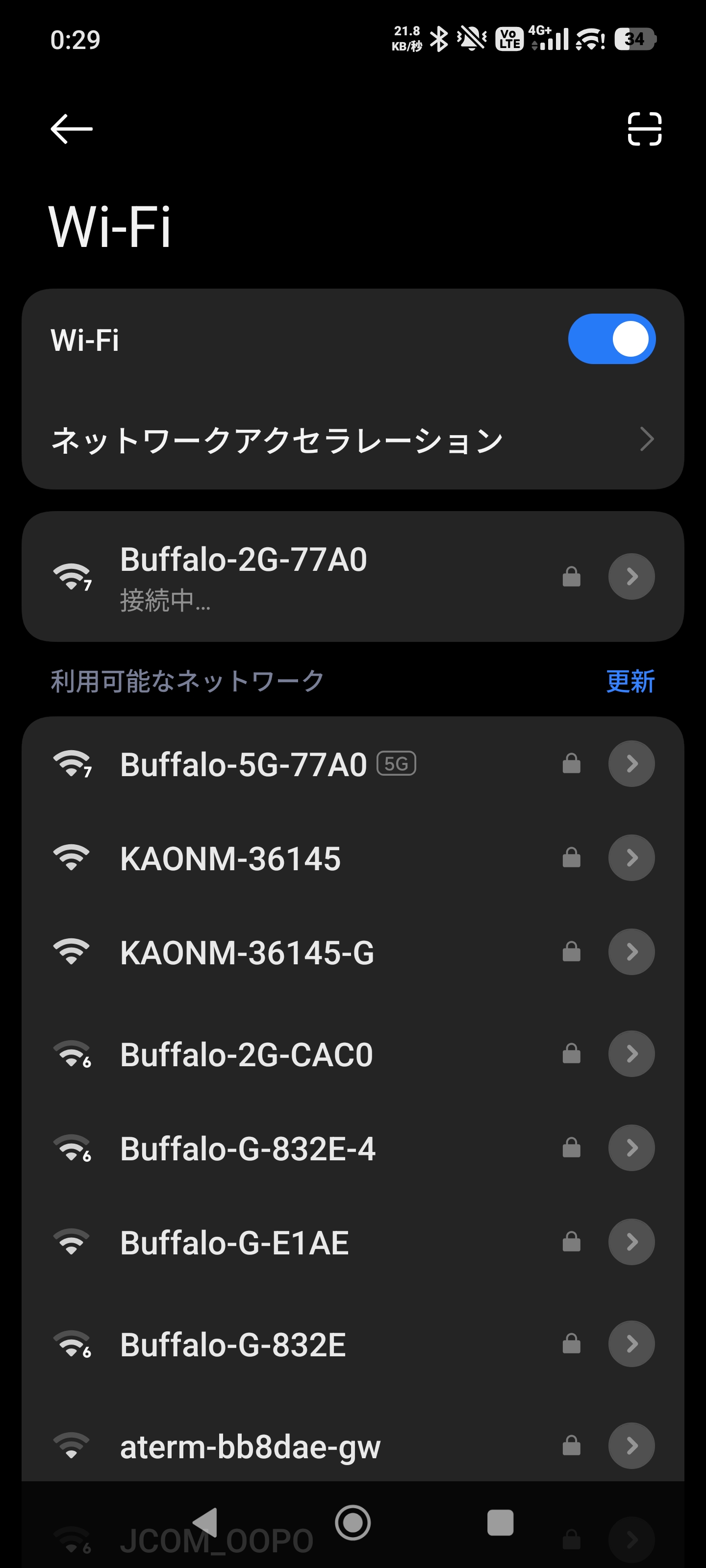Connect to the Buffalo-G-832E network
Screen dimensions: 706x1568
pos(233,1345)
